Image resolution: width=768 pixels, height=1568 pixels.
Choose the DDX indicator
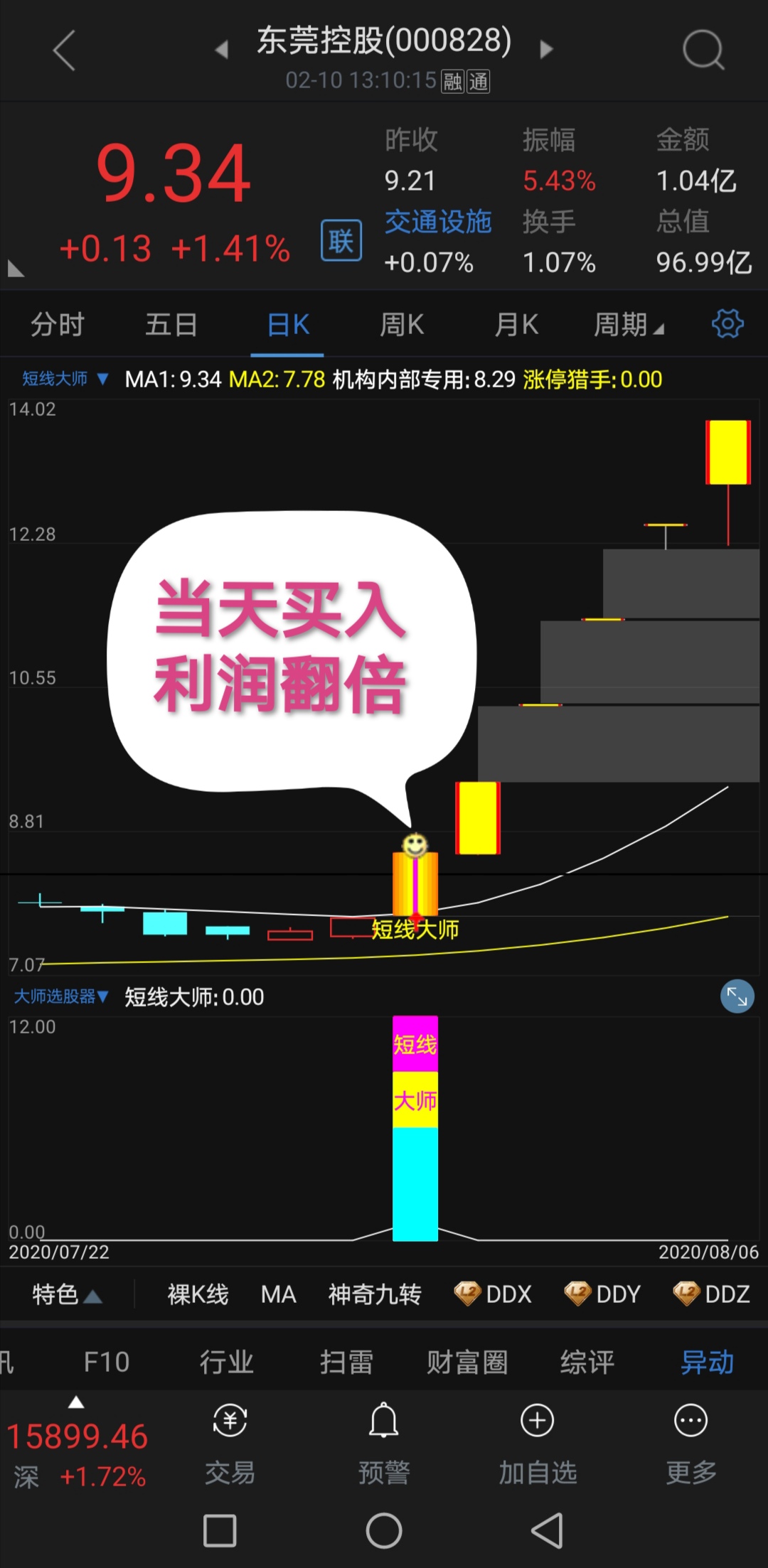(x=494, y=1294)
